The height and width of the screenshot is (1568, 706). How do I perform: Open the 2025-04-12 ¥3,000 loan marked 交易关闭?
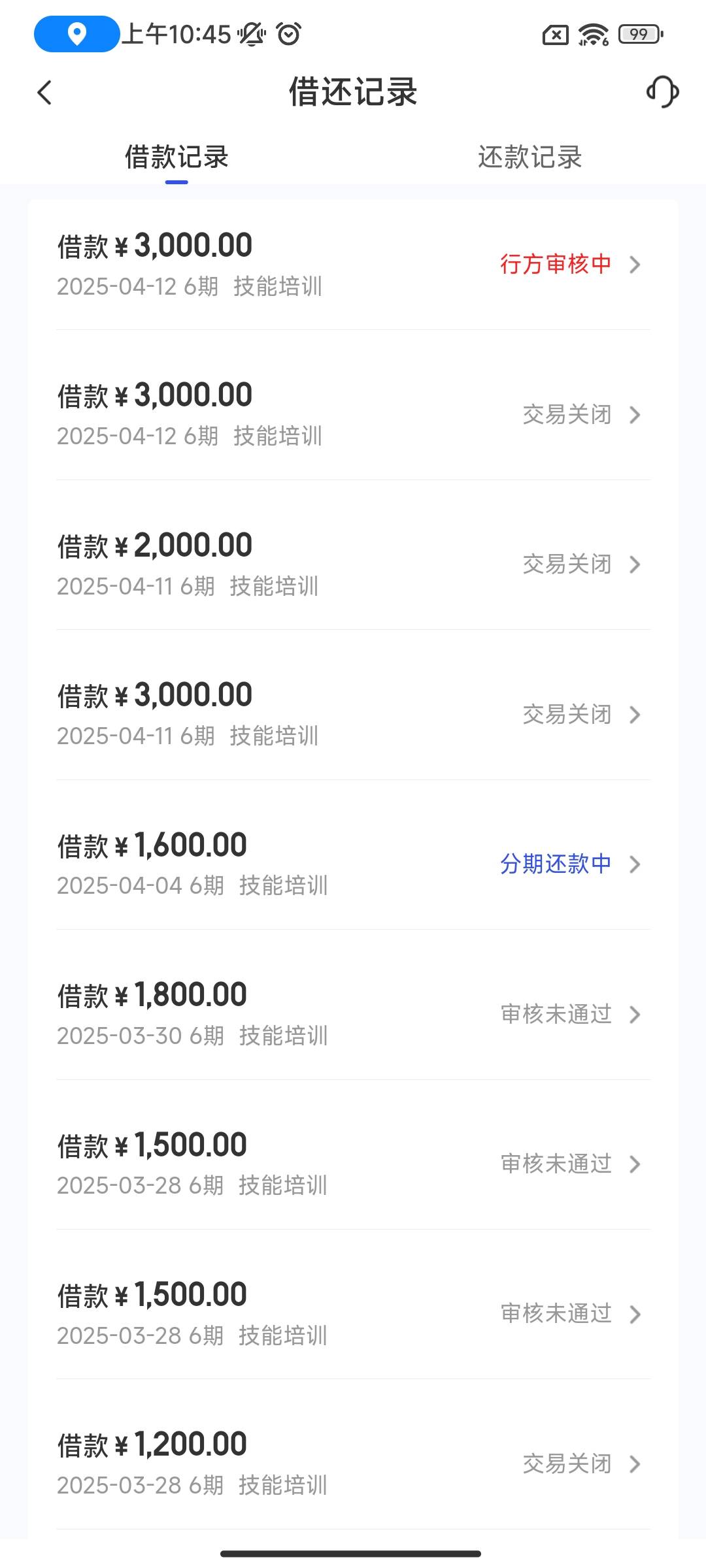click(353, 414)
